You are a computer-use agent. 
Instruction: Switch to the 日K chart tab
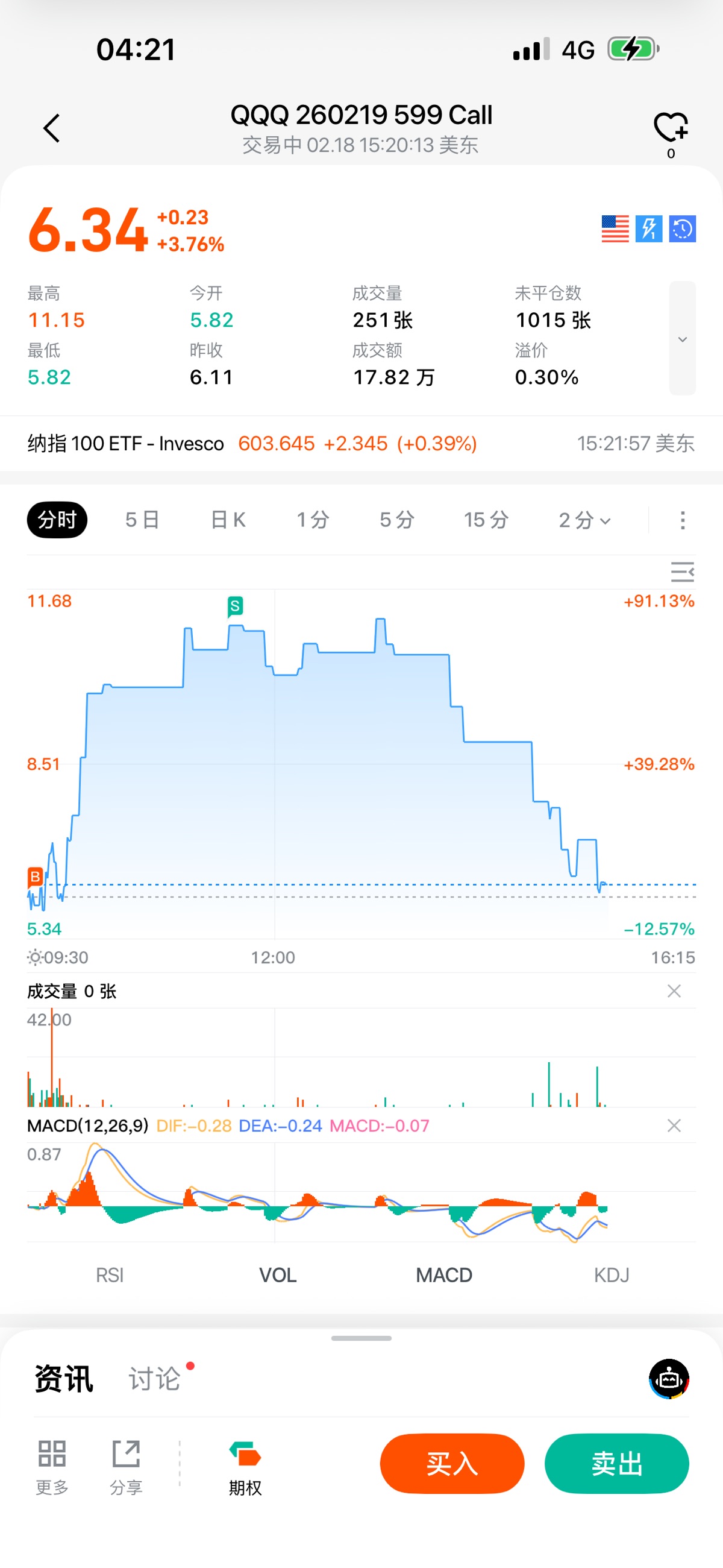pos(228,520)
